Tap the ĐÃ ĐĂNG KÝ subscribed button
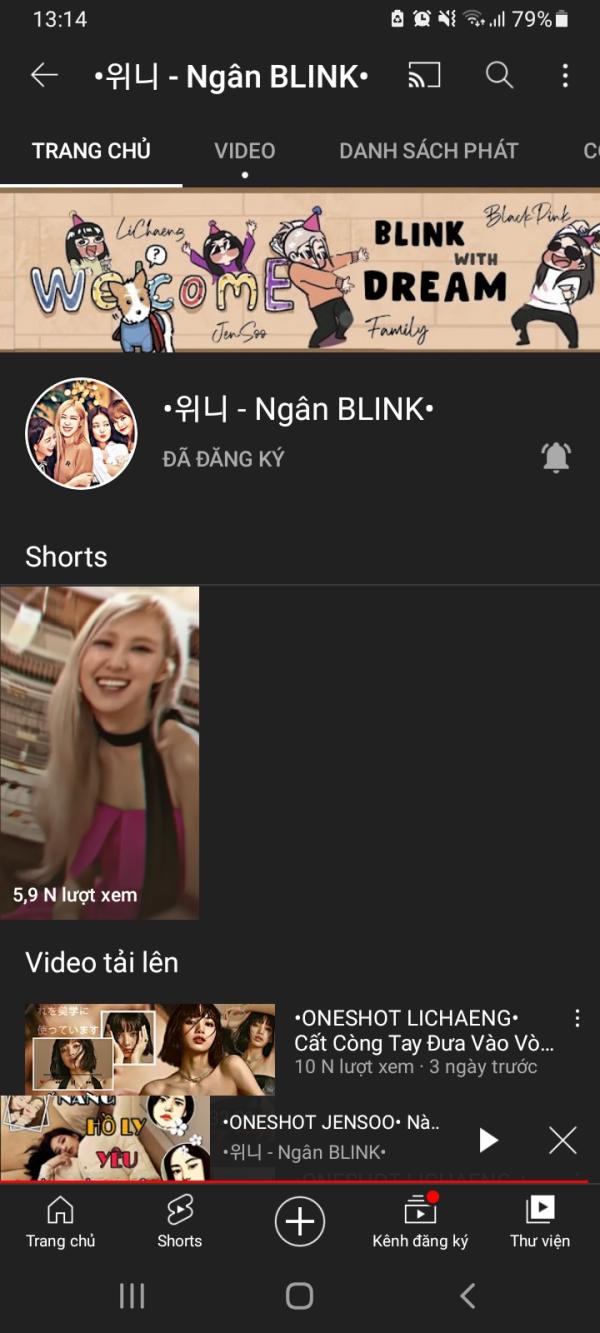 coord(223,459)
